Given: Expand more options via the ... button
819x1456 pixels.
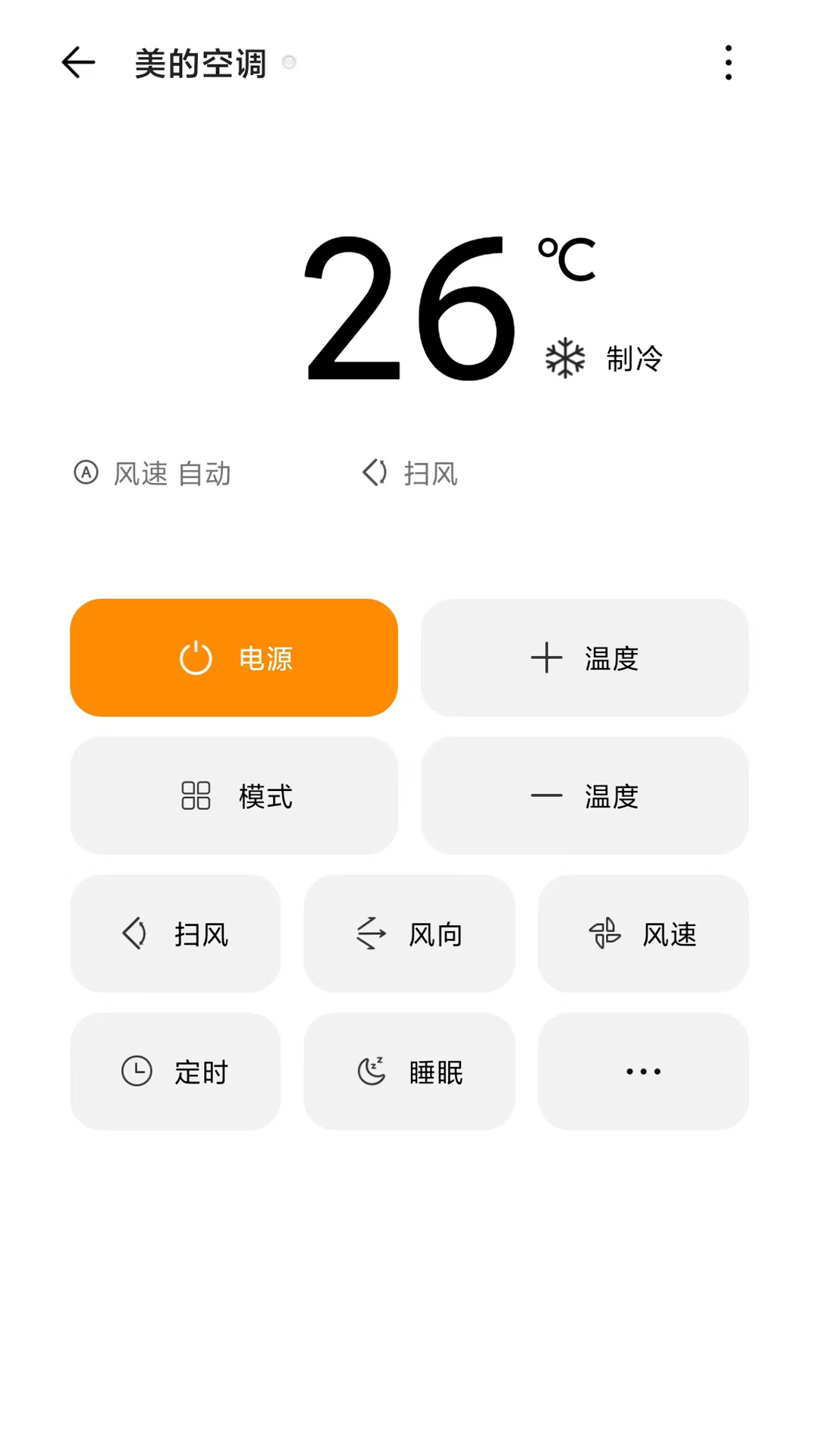Looking at the screenshot, I should pos(643,1072).
